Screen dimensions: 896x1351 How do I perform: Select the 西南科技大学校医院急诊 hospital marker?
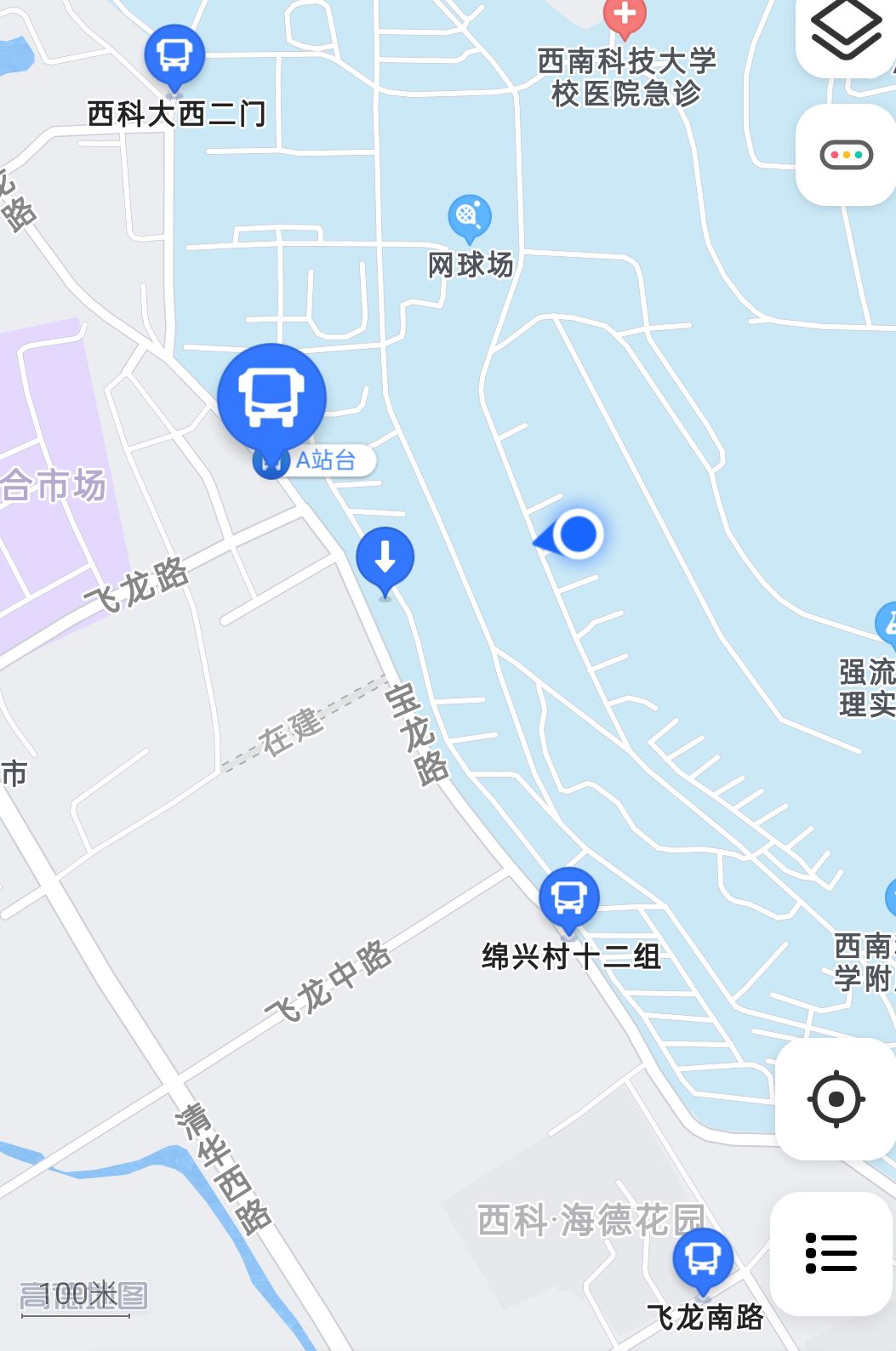(x=625, y=16)
